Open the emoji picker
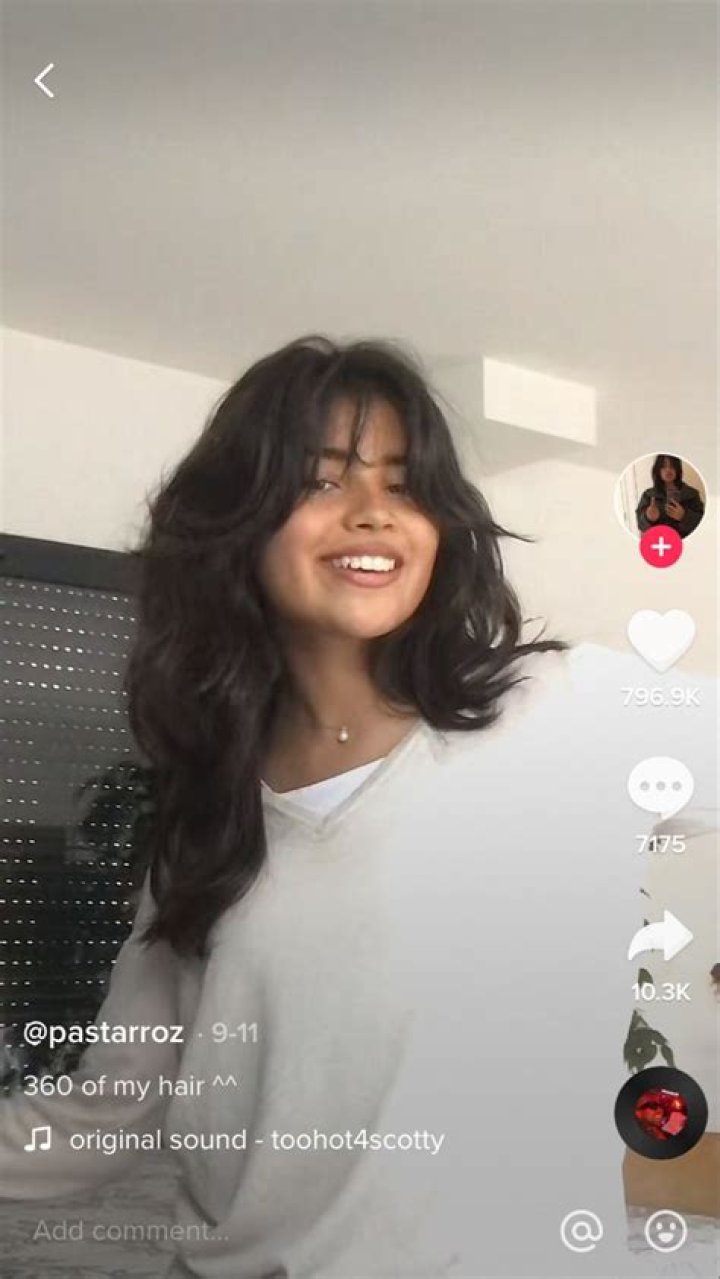 (x=666, y=1231)
